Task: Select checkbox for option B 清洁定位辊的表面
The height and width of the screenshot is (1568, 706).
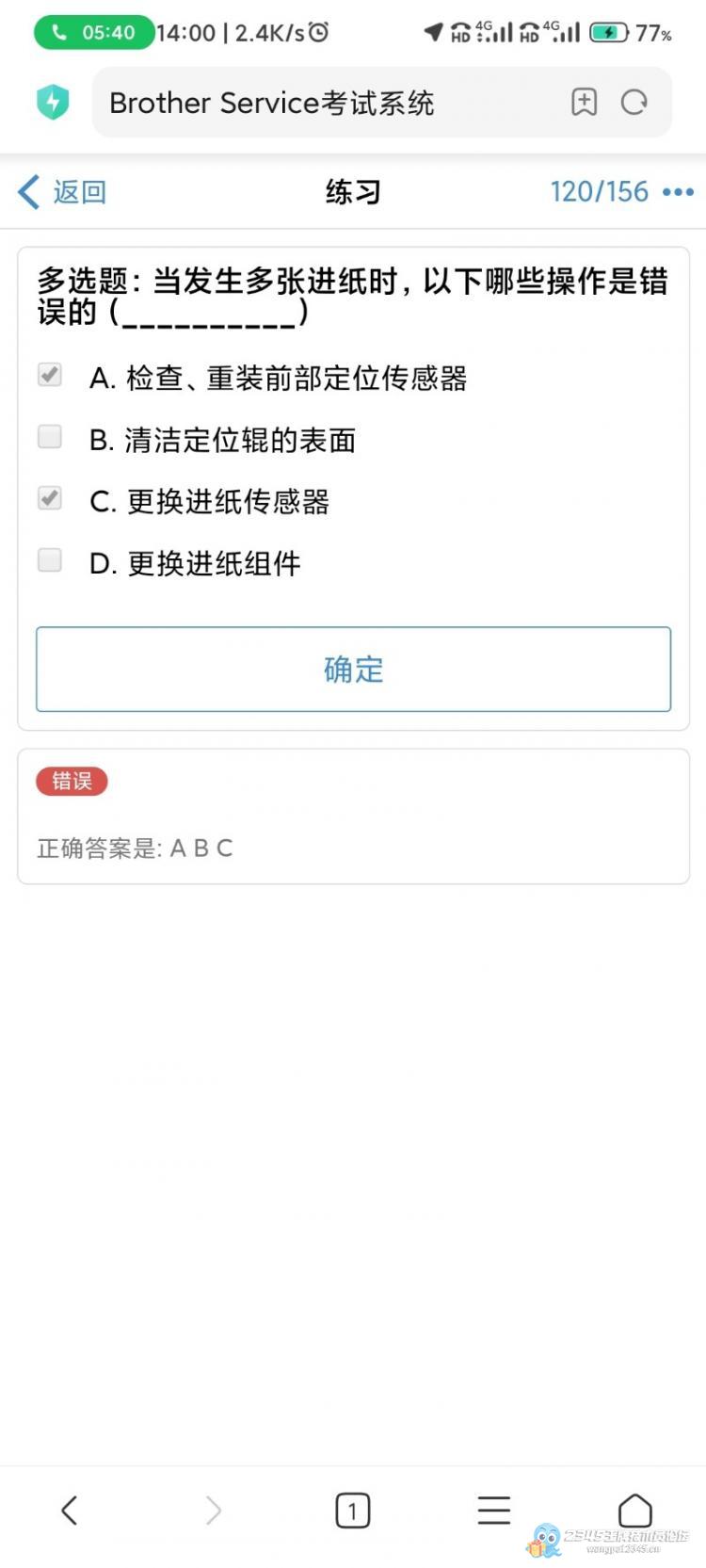Action: pyautogui.click(x=50, y=436)
